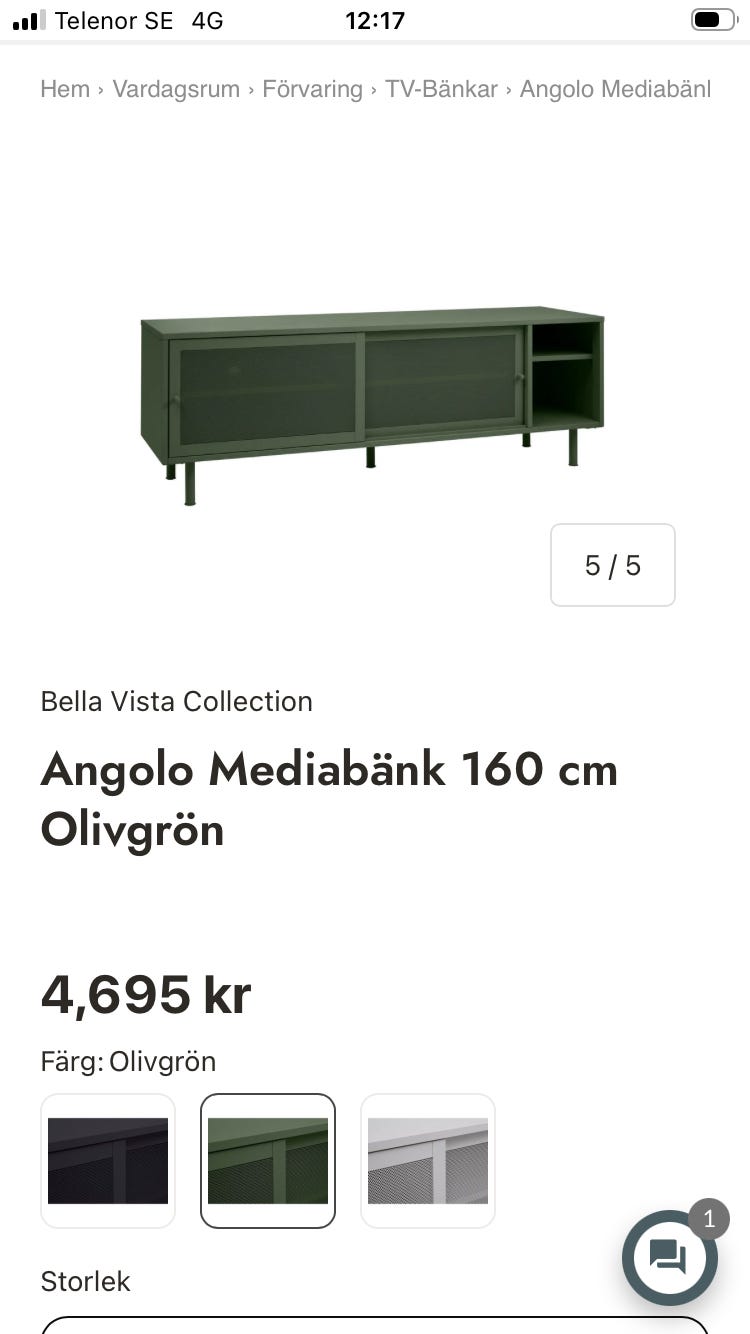Open TV-Bänkar from the breadcrumb trail
The width and height of the screenshot is (750, 1334).
coord(439,89)
